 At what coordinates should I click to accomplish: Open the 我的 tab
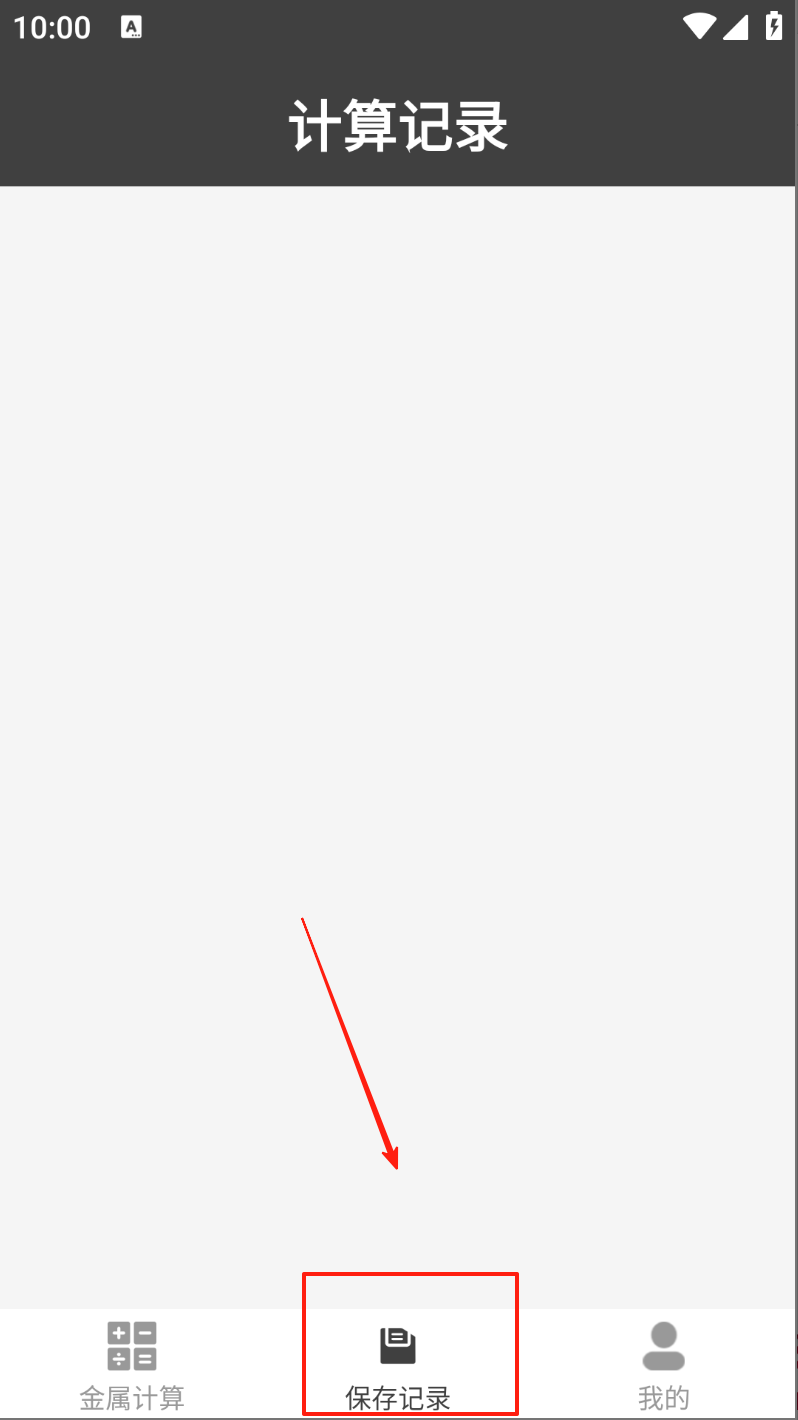(x=664, y=1364)
